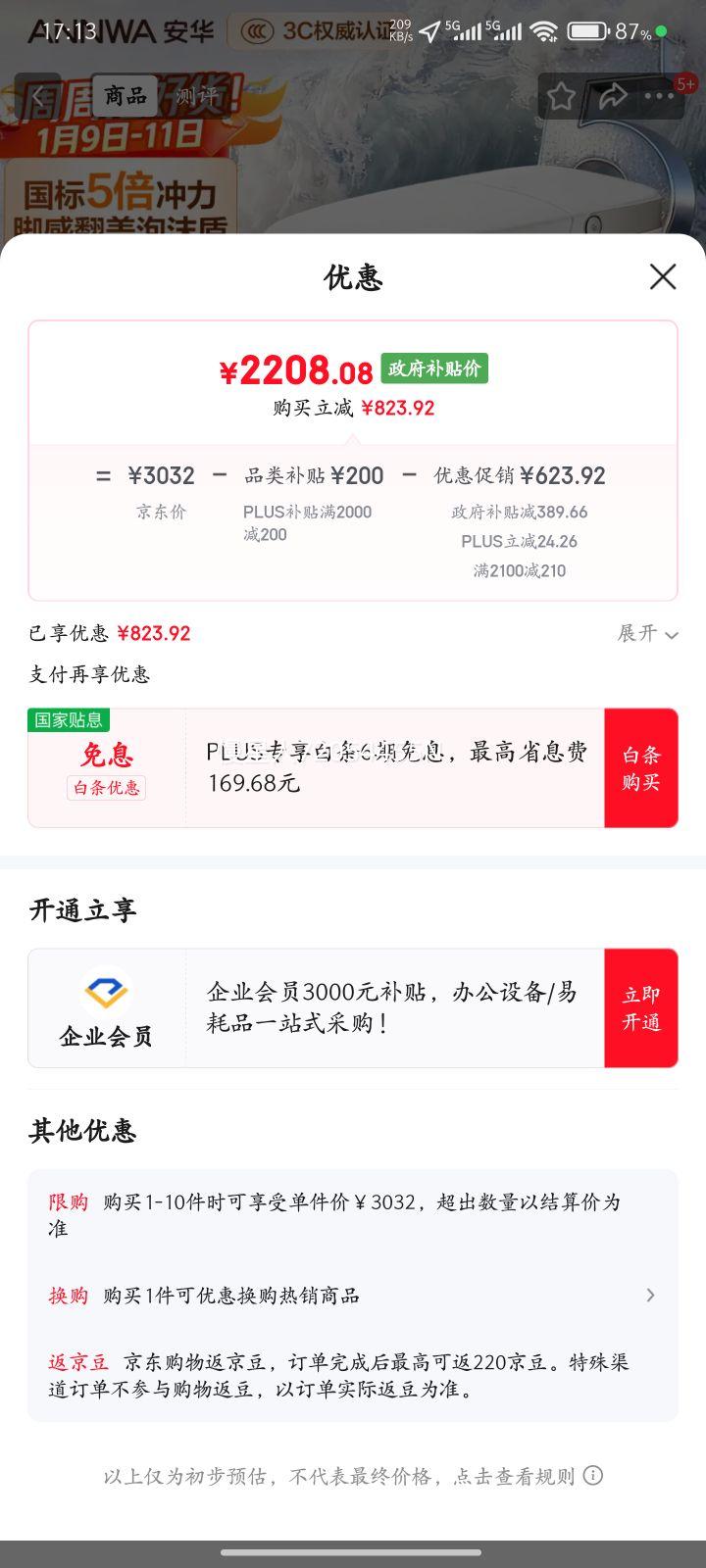Tap the red 白条购买 purchase button

[641, 767]
